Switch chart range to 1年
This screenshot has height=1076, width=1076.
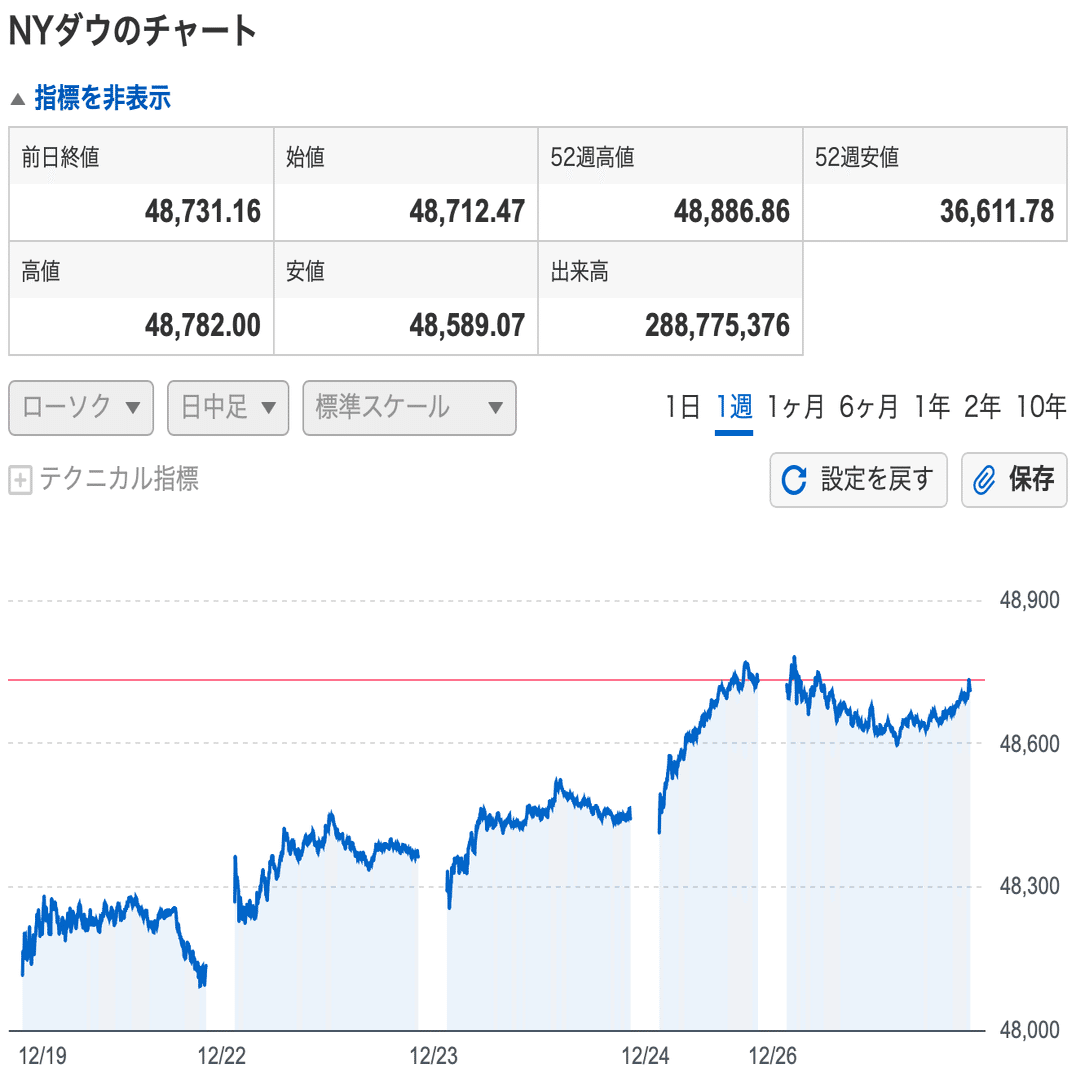coord(932,407)
